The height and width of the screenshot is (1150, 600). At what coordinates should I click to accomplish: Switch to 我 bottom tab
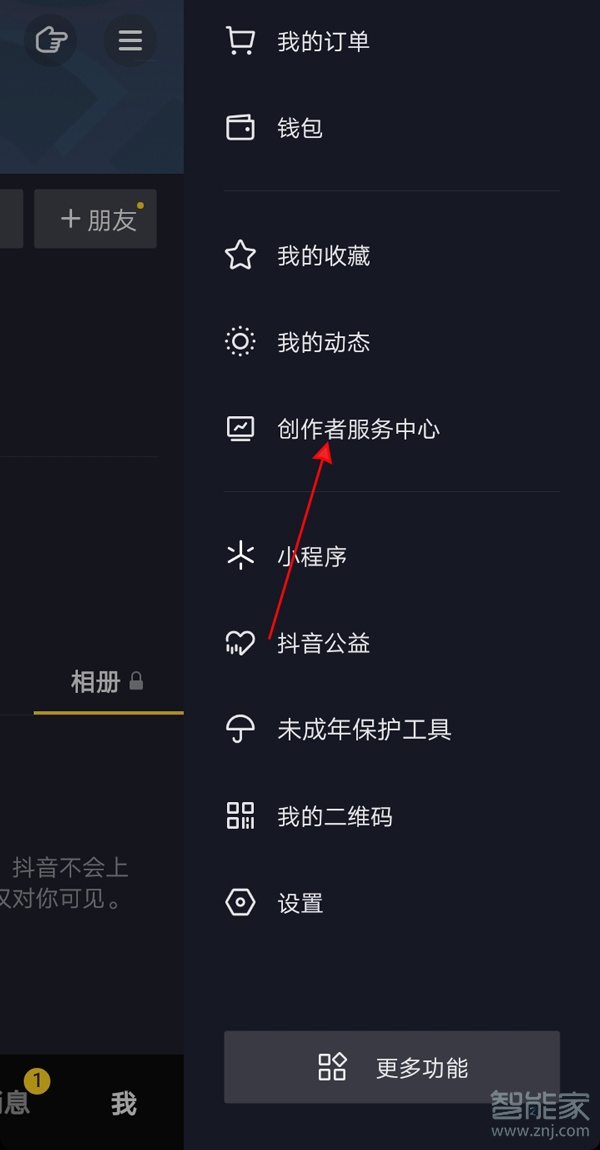tap(124, 1103)
